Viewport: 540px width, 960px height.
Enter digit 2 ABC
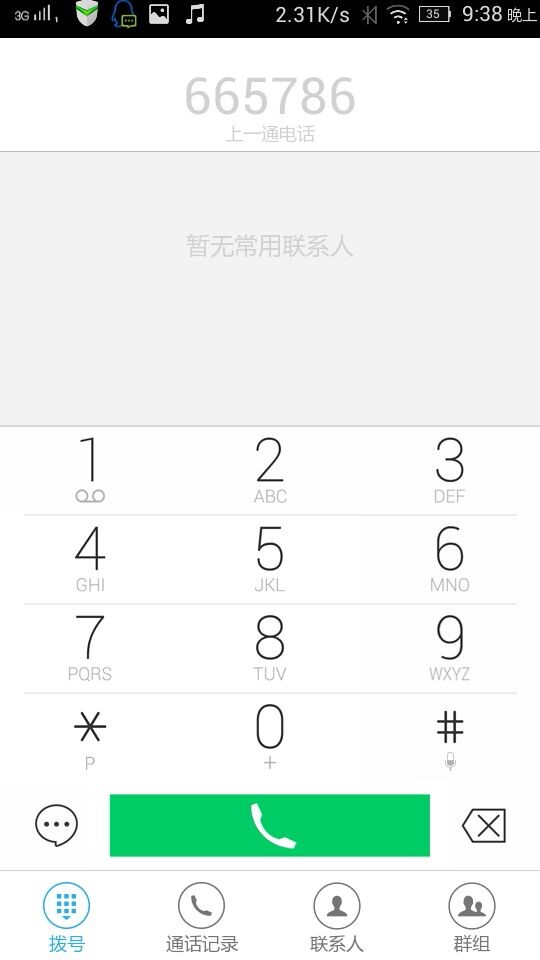[x=270, y=471]
